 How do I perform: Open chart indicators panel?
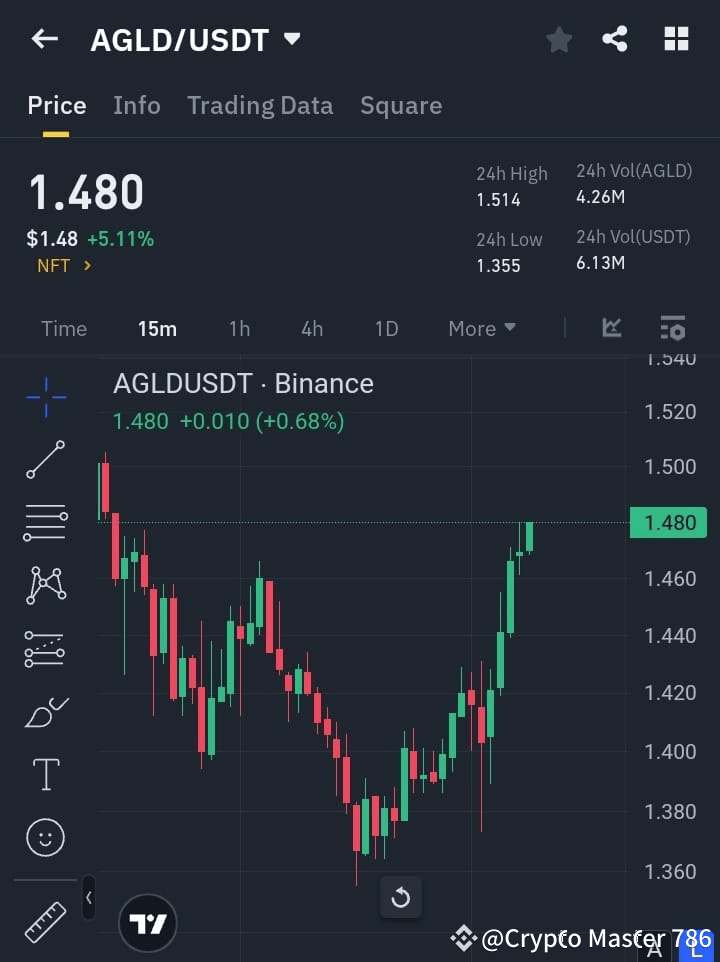point(611,328)
